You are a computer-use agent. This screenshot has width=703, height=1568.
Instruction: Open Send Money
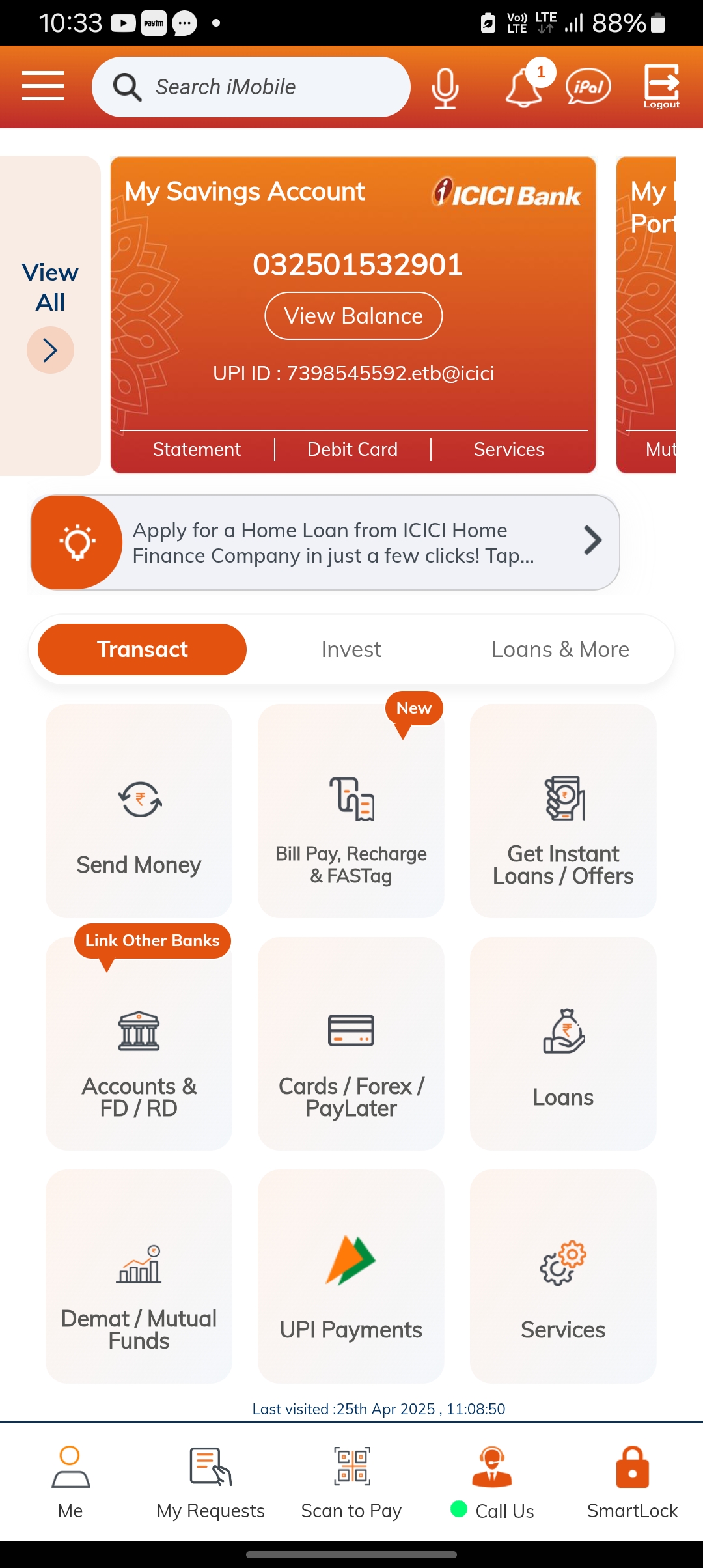click(x=139, y=811)
